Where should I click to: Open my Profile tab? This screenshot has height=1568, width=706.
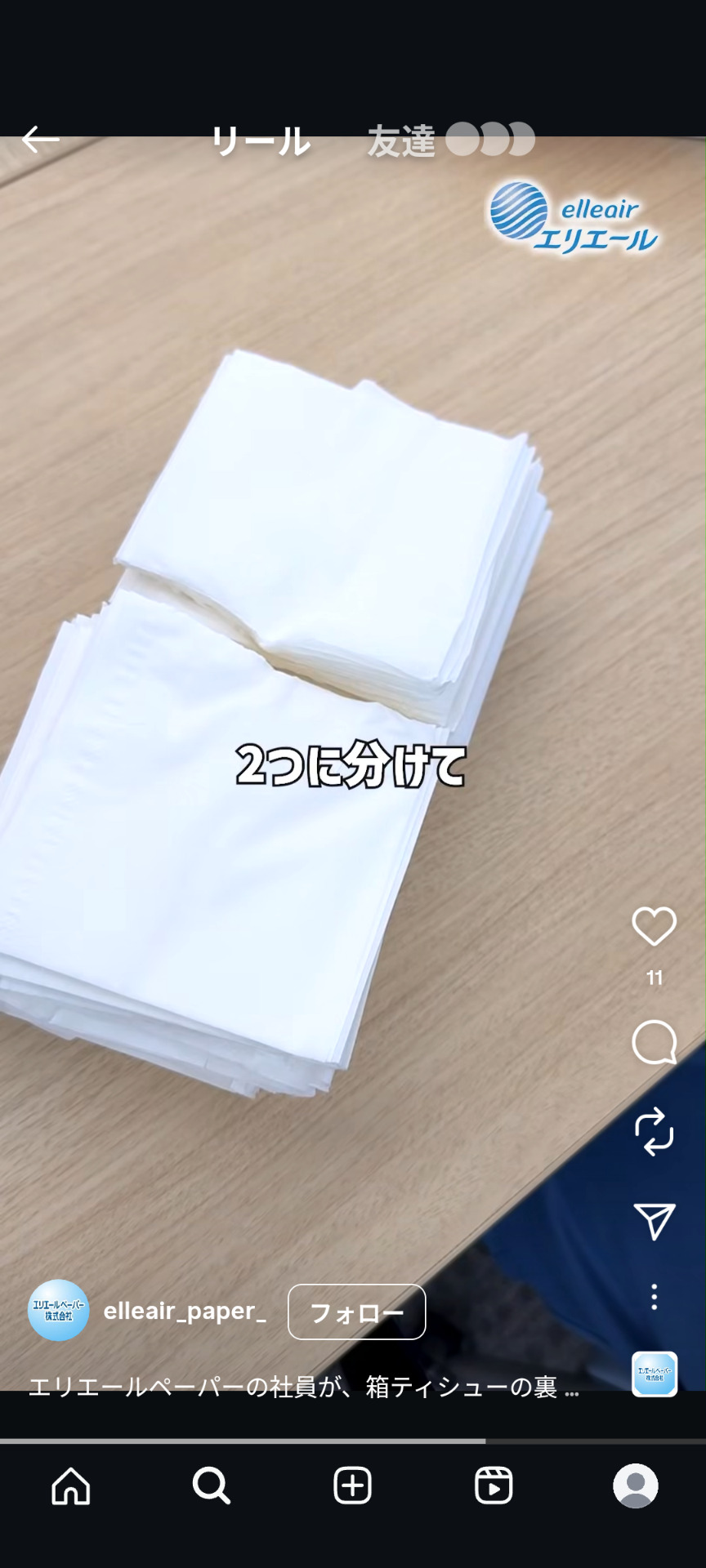click(635, 1486)
